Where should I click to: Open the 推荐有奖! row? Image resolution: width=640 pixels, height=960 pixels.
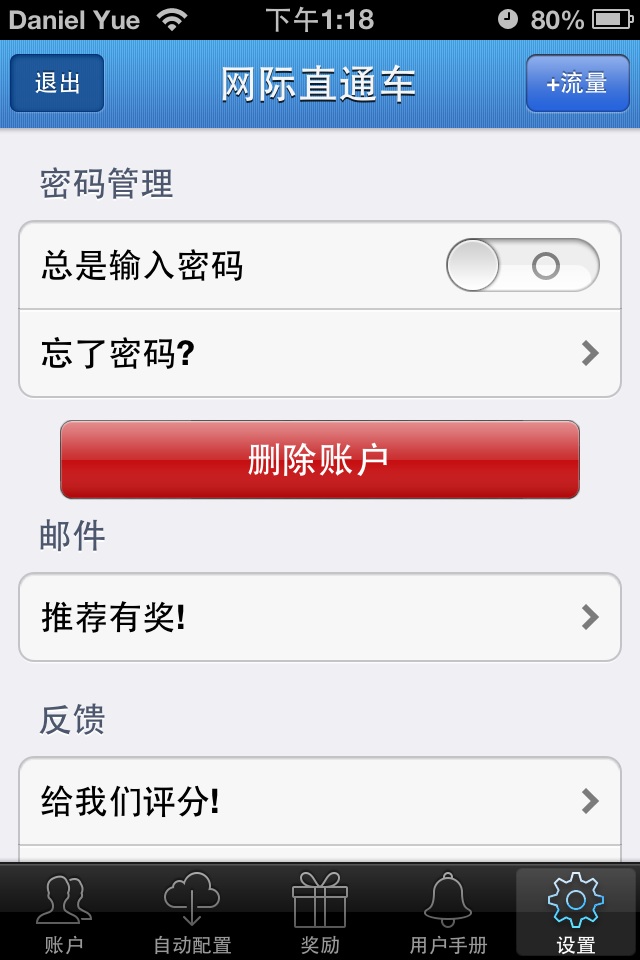[320, 617]
